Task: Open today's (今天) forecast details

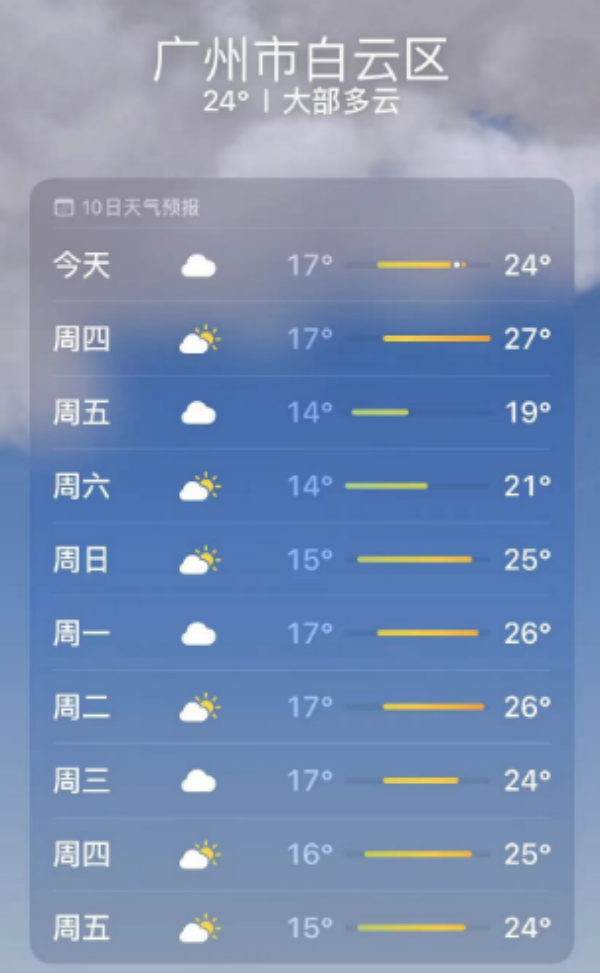Action: point(302,265)
